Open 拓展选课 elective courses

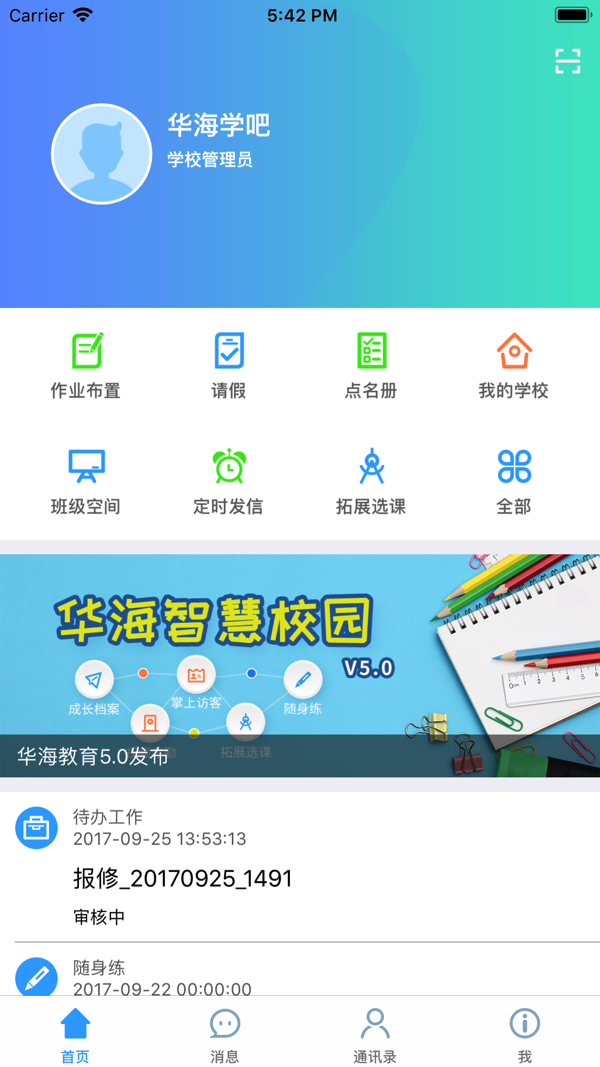371,481
